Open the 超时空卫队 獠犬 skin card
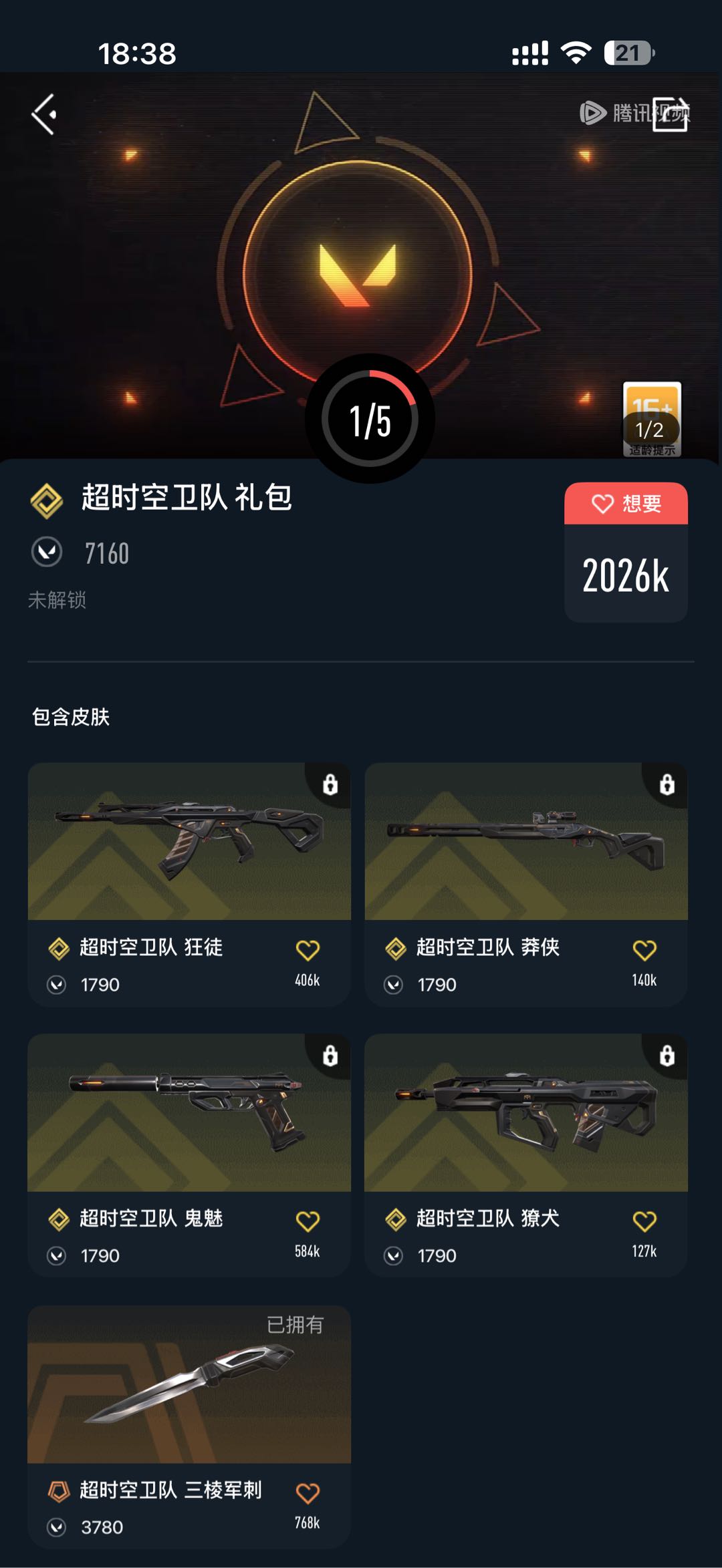 [526, 1156]
